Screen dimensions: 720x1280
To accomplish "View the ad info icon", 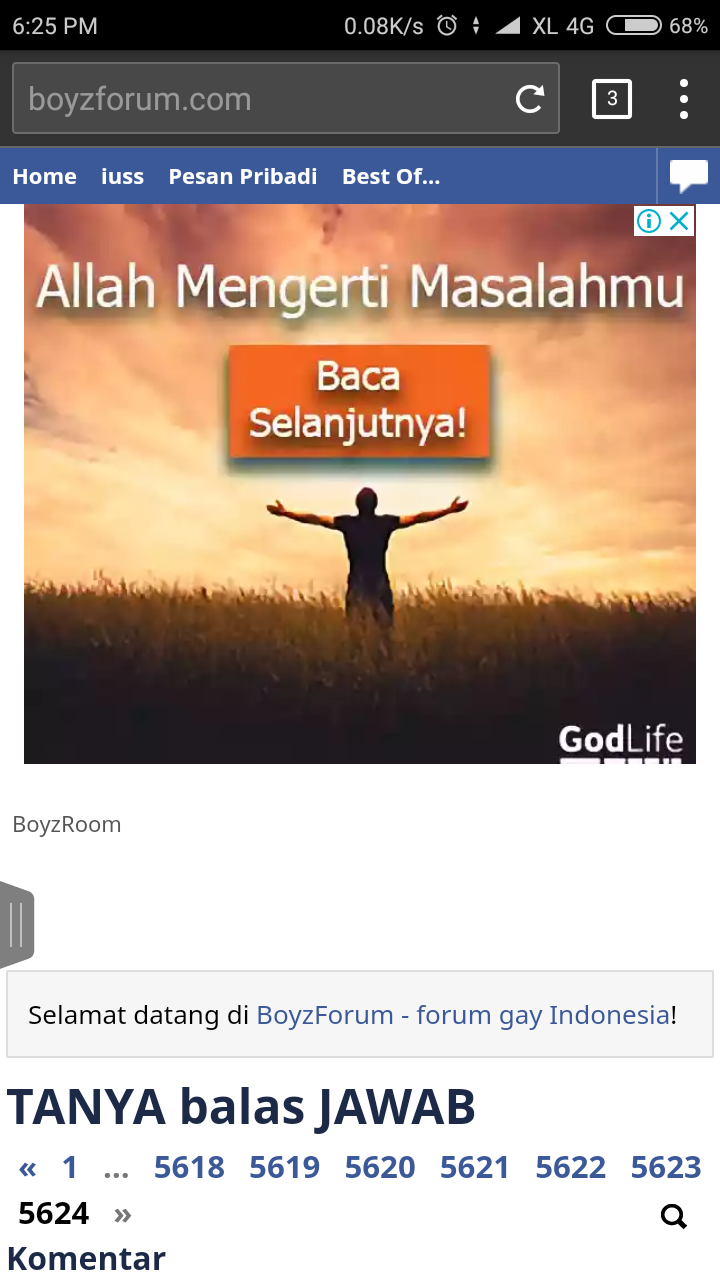I will pyautogui.click(x=649, y=221).
